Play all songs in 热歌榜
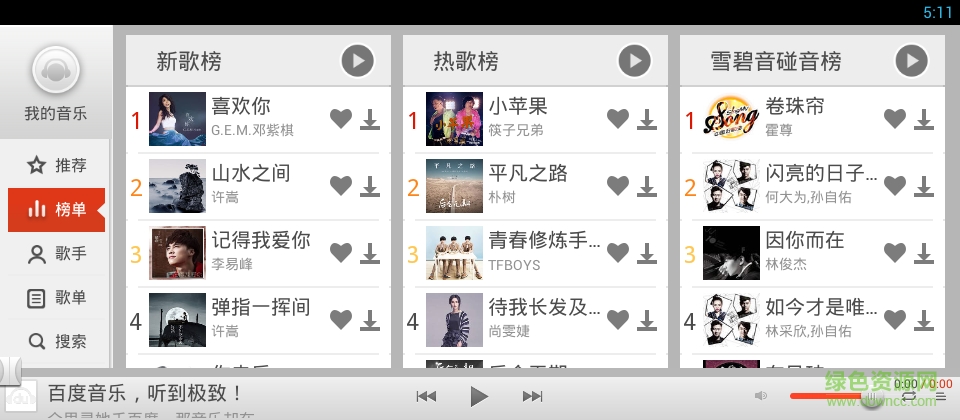The image size is (960, 420). [x=635, y=61]
